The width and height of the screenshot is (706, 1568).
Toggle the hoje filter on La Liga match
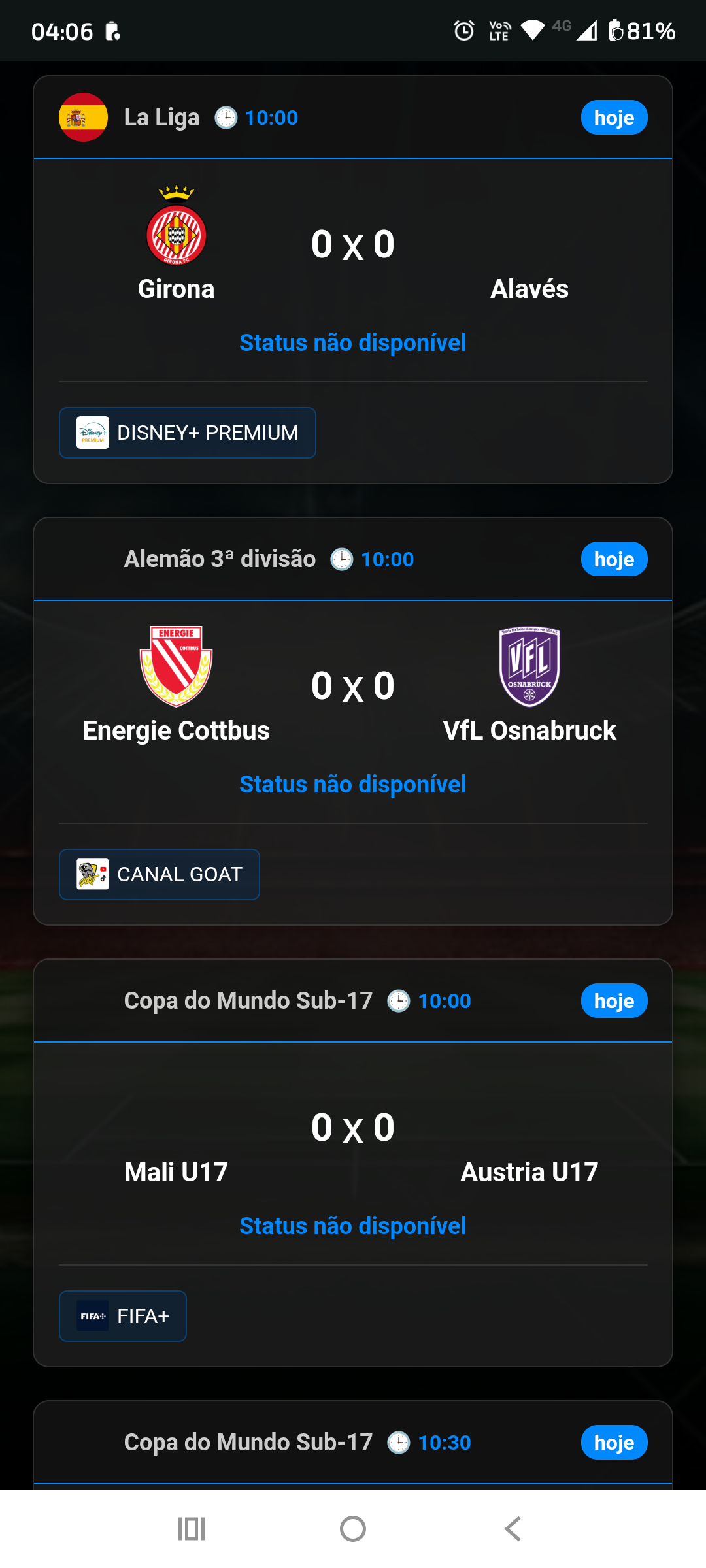click(x=613, y=118)
